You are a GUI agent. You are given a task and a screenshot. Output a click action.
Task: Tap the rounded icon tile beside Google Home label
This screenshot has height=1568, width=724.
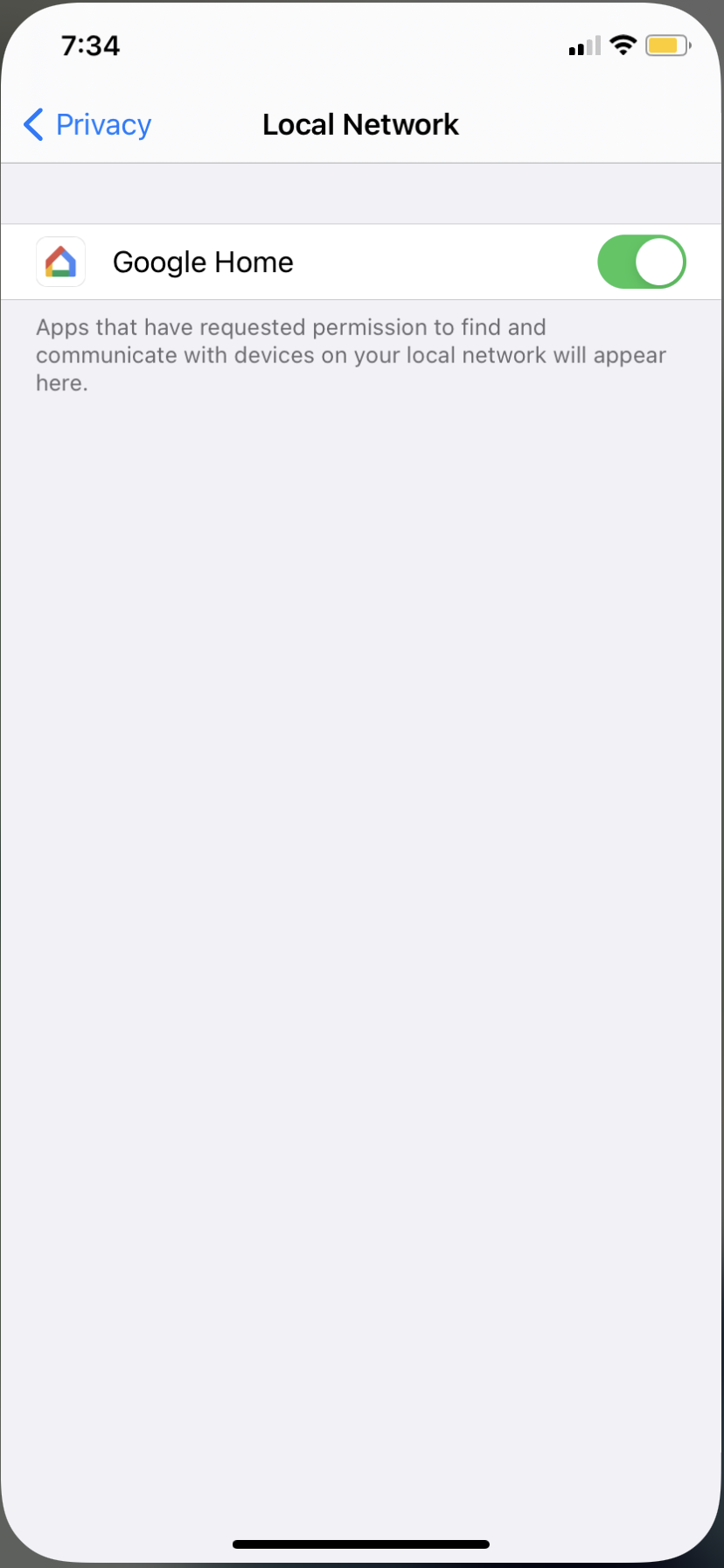click(x=59, y=261)
